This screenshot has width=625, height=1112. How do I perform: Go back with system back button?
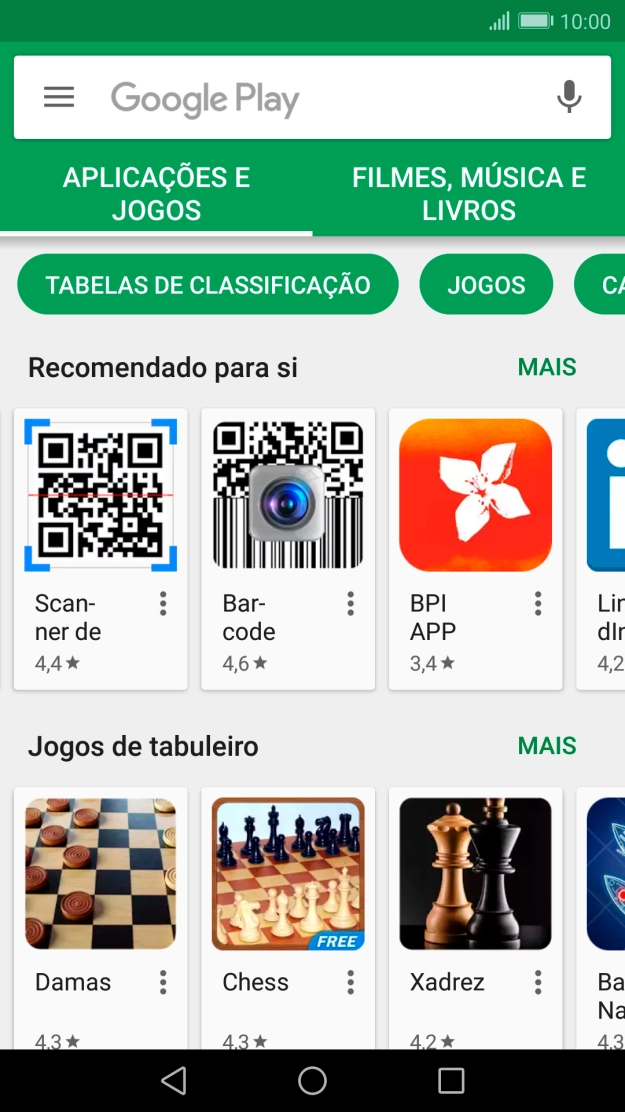coord(173,1080)
